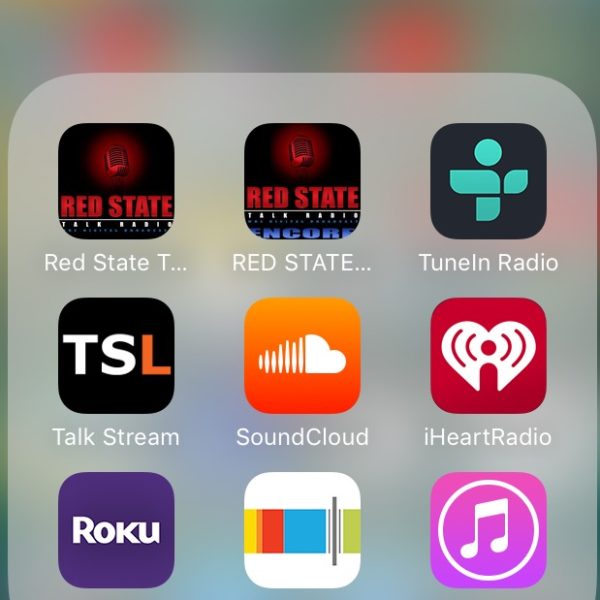Open TuneIn Radio
600x600 pixels.
tap(488, 181)
